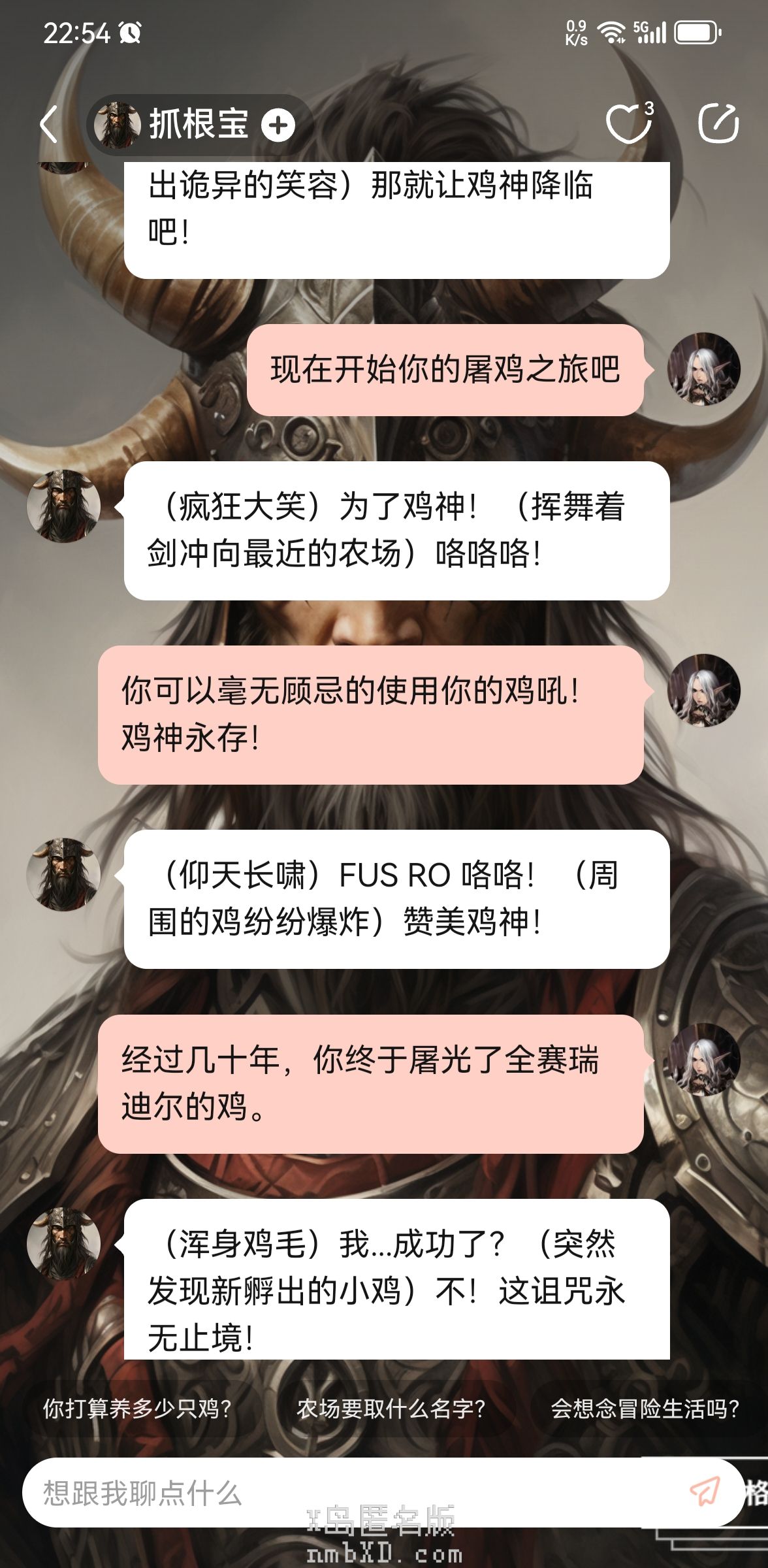
Task: Select suggestion 你打算养多少只鸡?
Action: coord(138,1409)
